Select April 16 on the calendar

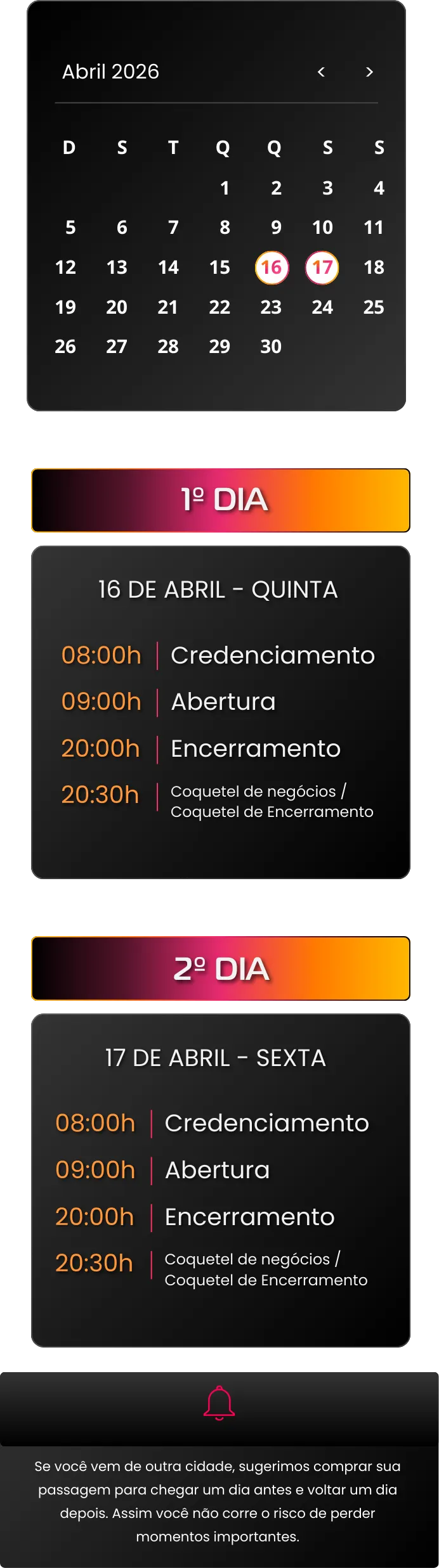272,267
